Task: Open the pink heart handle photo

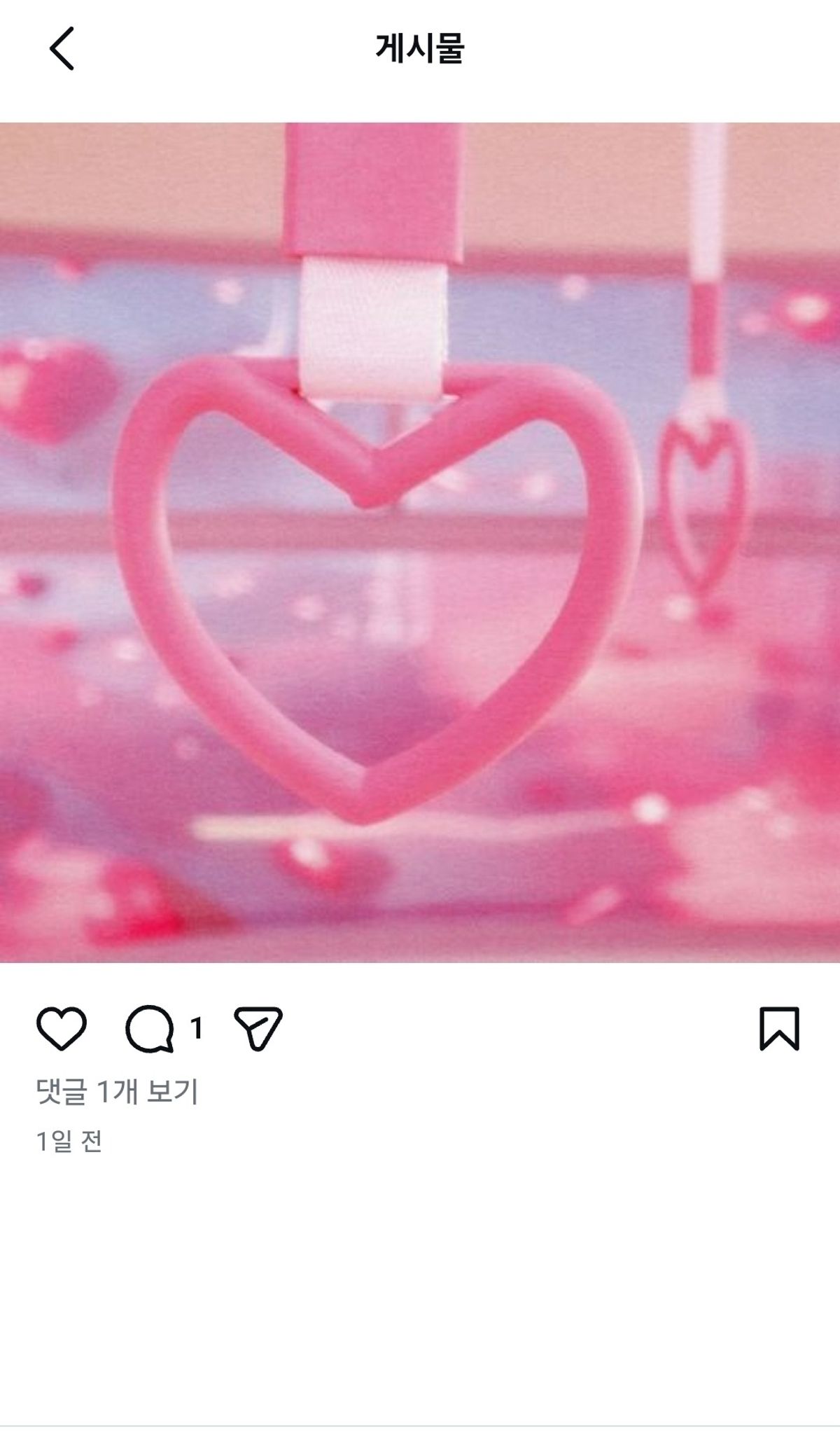Action: [x=420, y=542]
